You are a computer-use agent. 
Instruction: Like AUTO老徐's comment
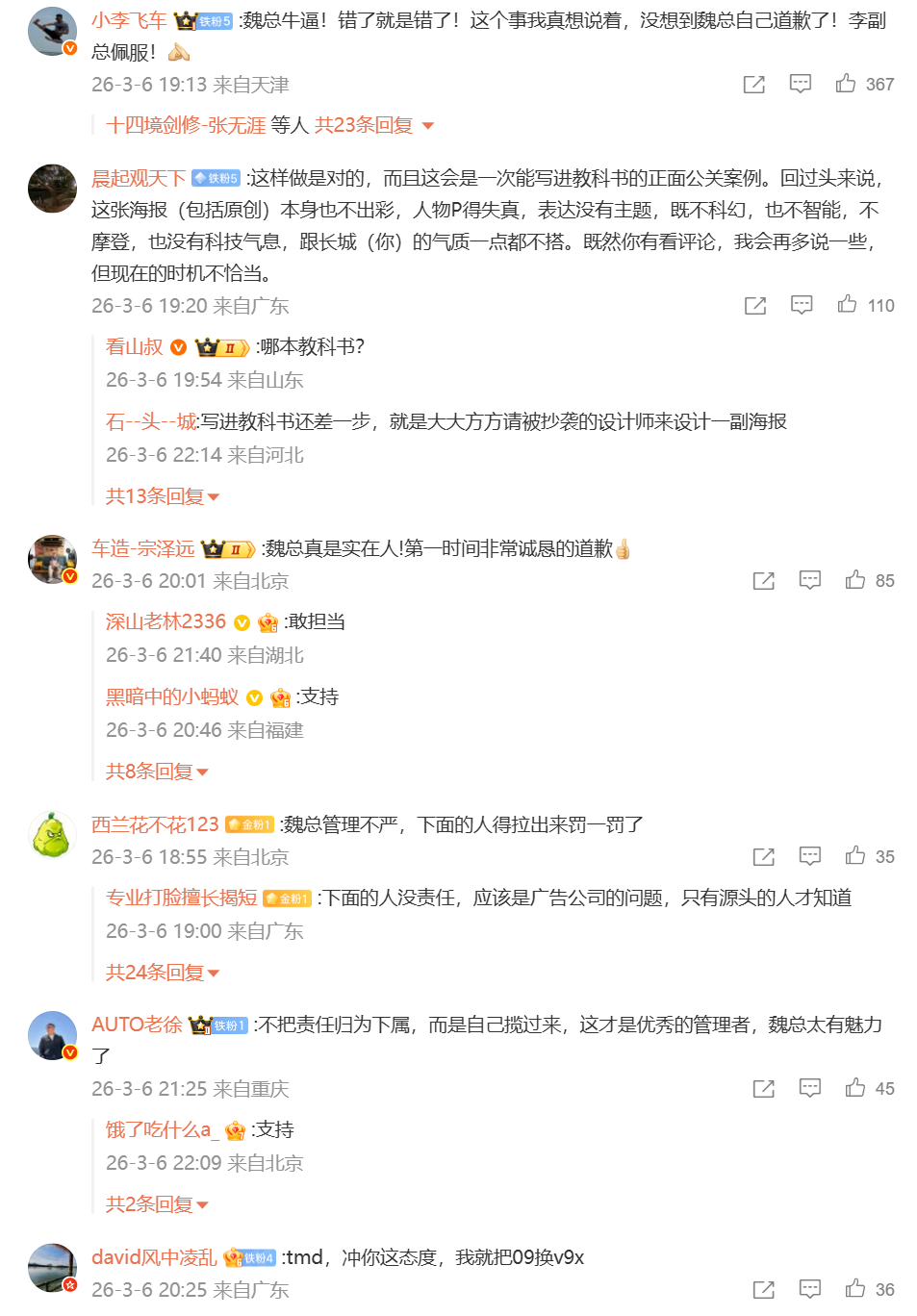855,1088
